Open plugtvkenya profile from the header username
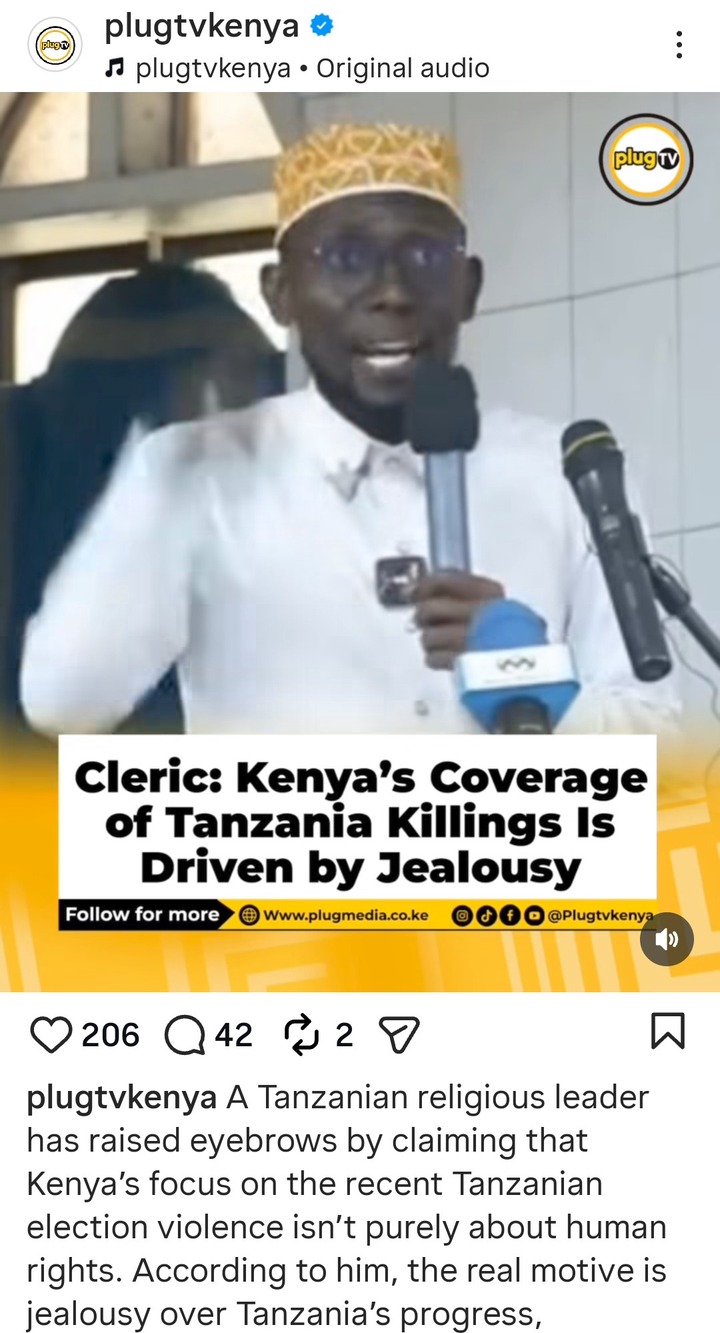 pos(201,27)
